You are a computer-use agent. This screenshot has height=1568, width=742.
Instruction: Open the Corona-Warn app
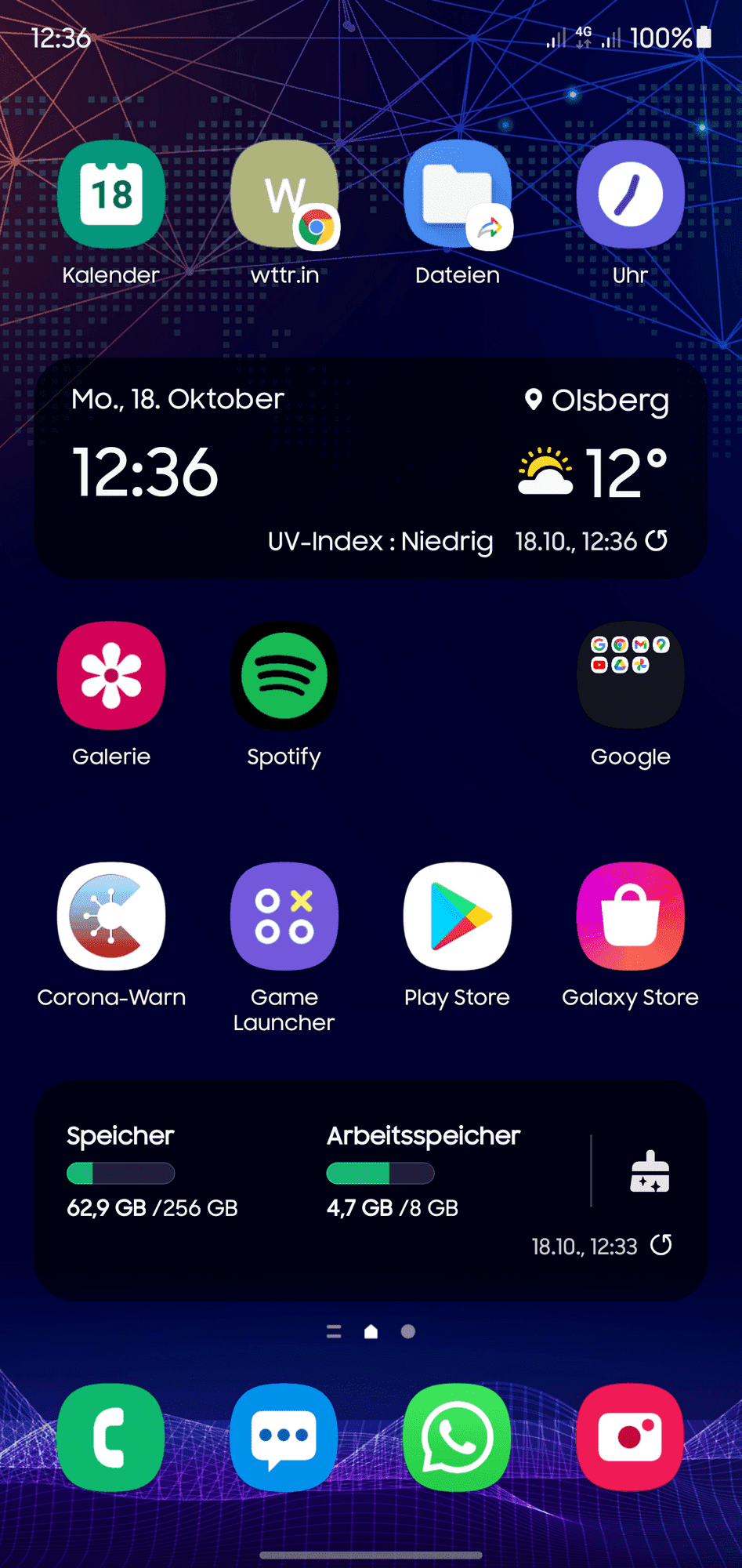[111, 916]
